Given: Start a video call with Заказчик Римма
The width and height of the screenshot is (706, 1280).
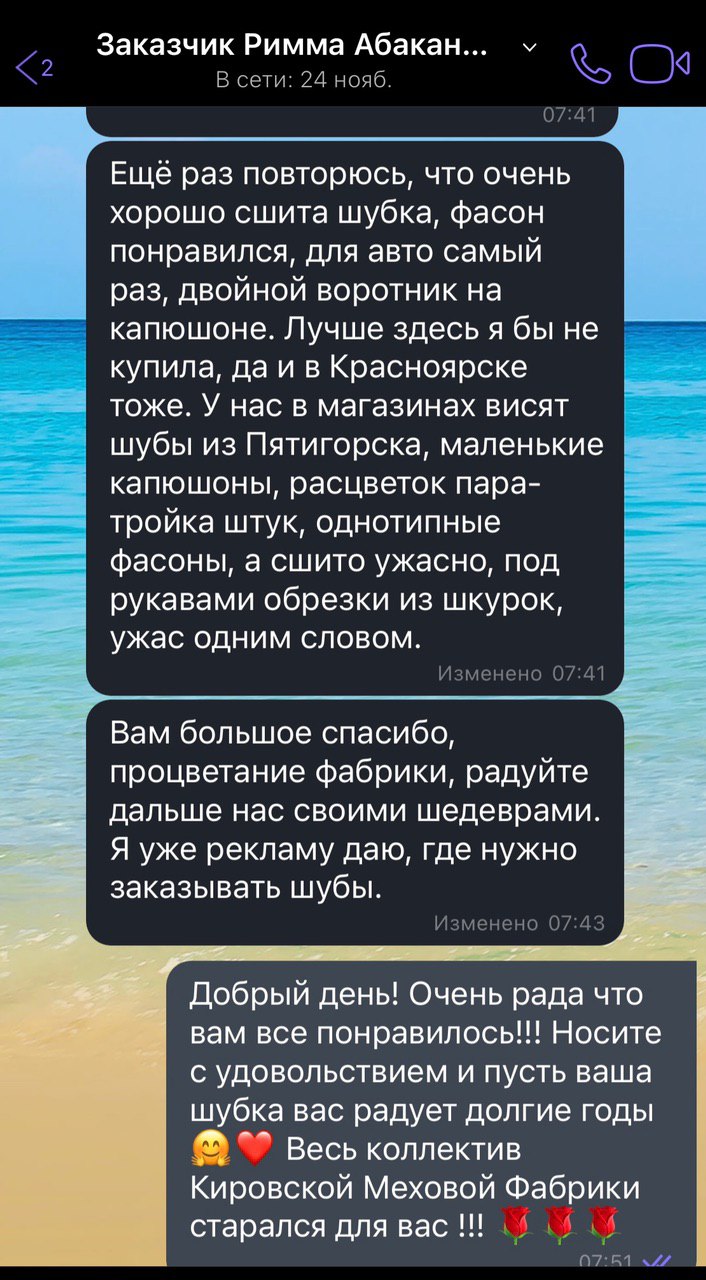Looking at the screenshot, I should (x=658, y=63).
